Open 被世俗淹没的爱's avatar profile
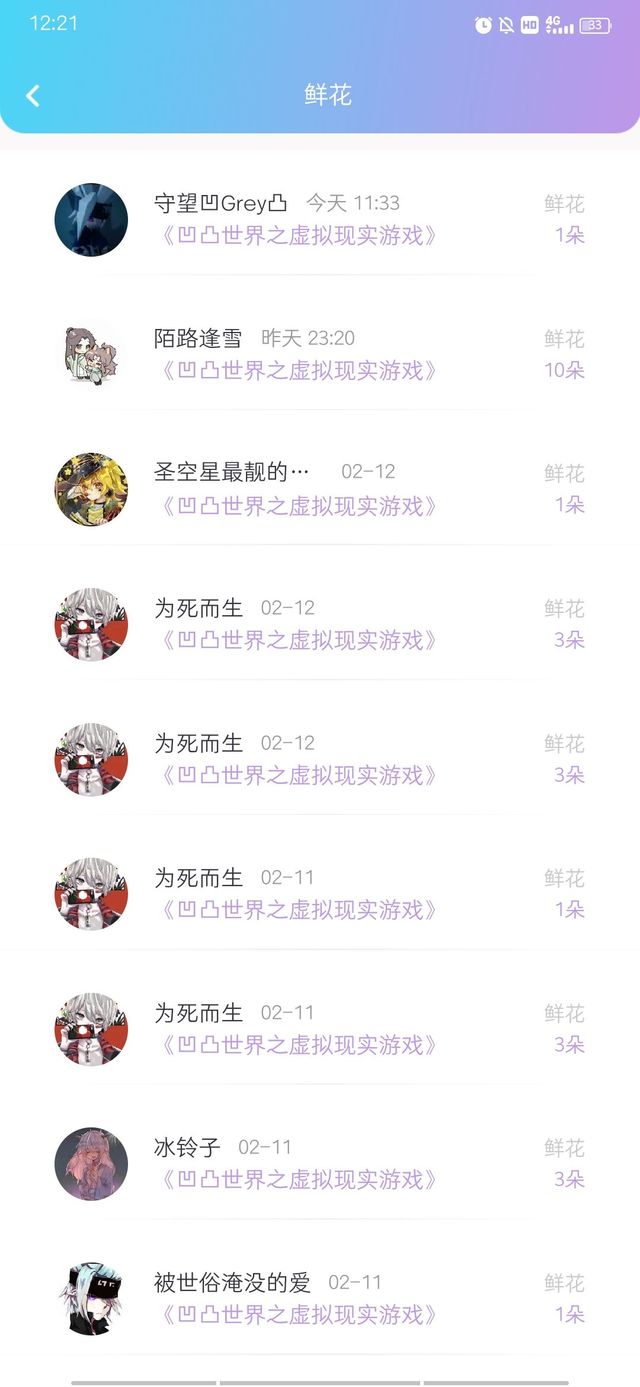 91,1299
